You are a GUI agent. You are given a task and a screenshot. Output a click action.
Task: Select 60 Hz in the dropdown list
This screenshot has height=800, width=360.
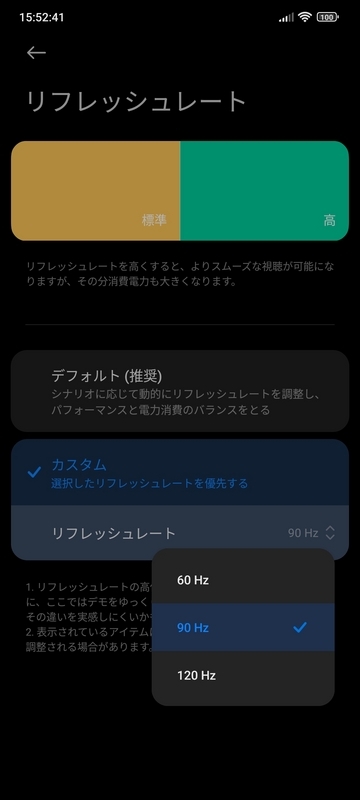[x=243, y=580]
